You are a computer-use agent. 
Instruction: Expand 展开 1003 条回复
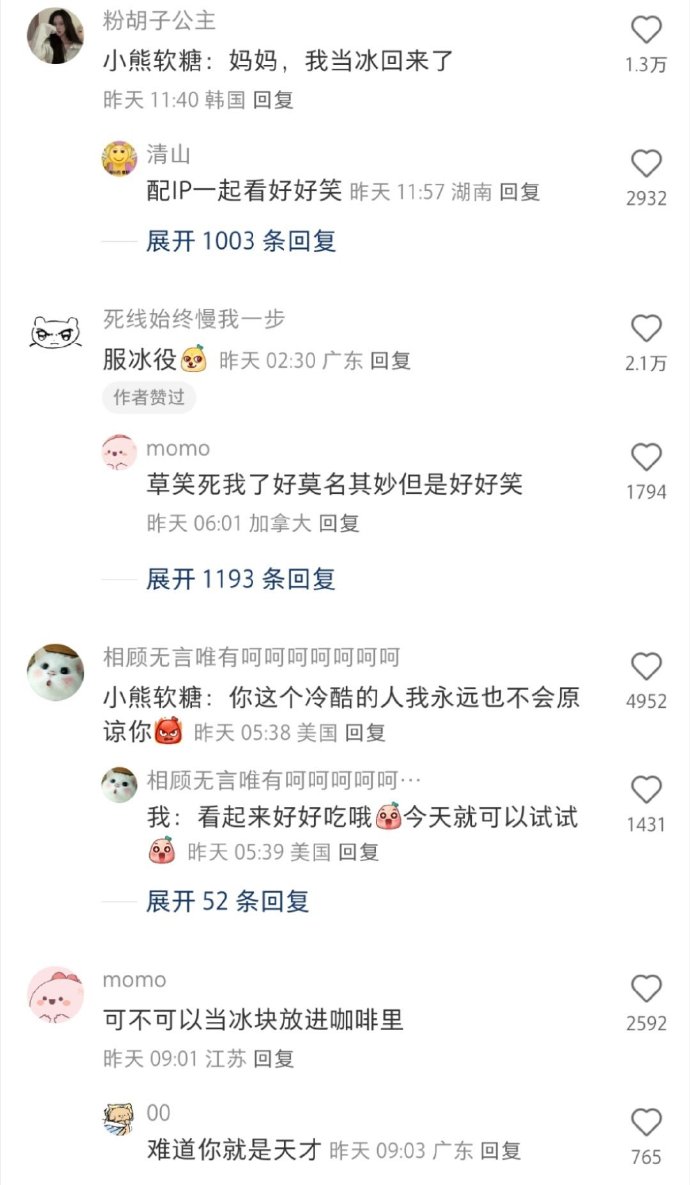241,241
